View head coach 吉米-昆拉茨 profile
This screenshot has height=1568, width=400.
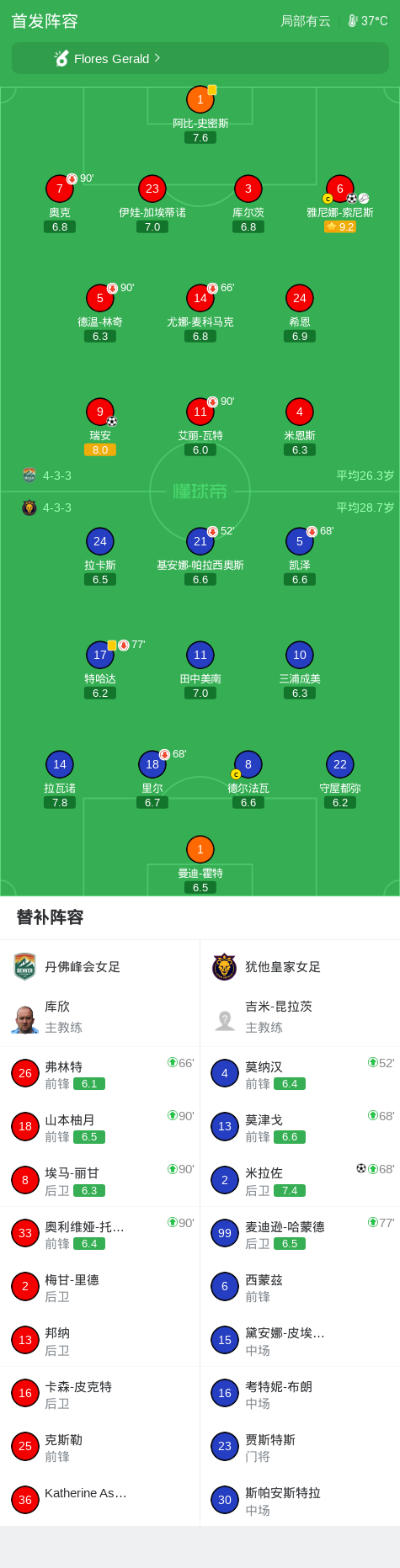300,1017
